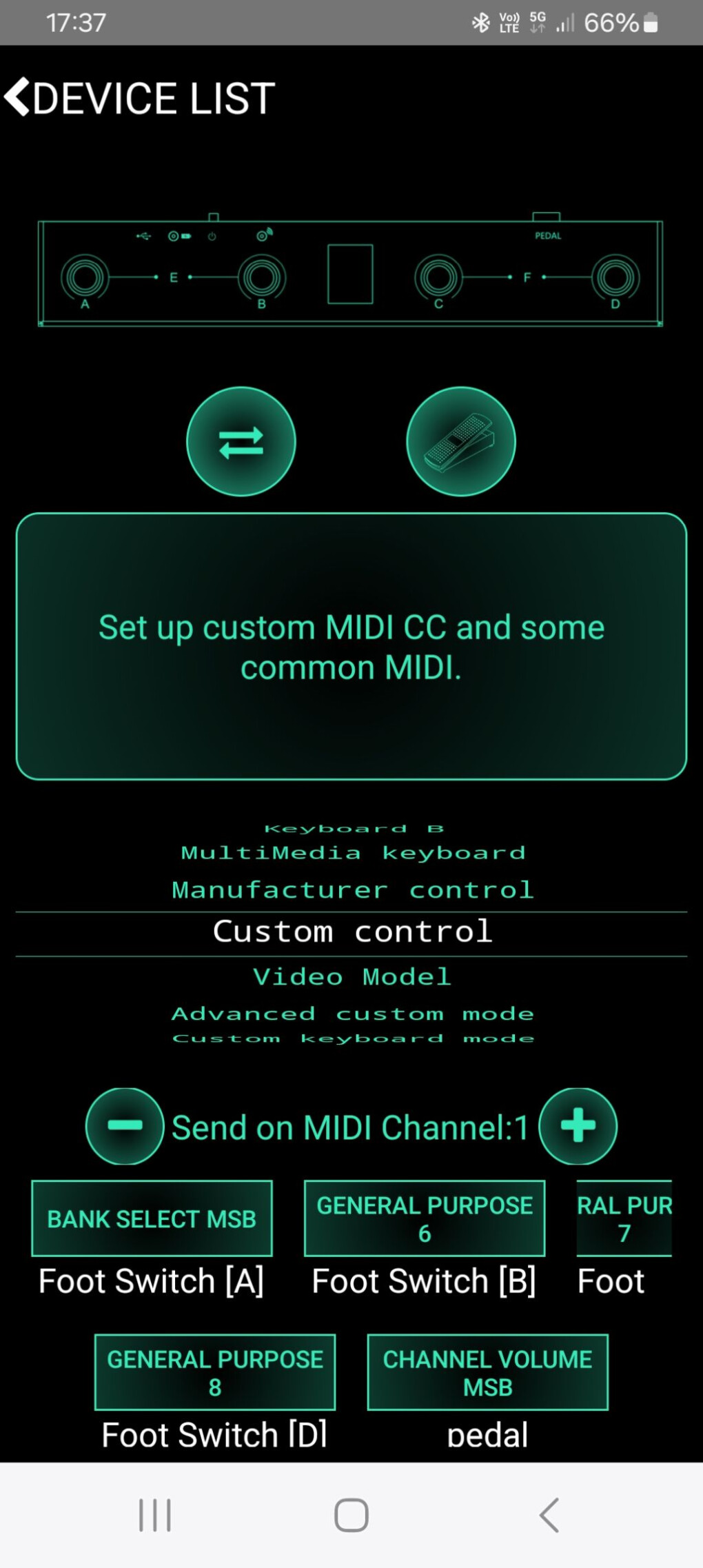Edit Foot Switch [B] General Purpose 6
703x1568 pixels.
click(x=425, y=1218)
